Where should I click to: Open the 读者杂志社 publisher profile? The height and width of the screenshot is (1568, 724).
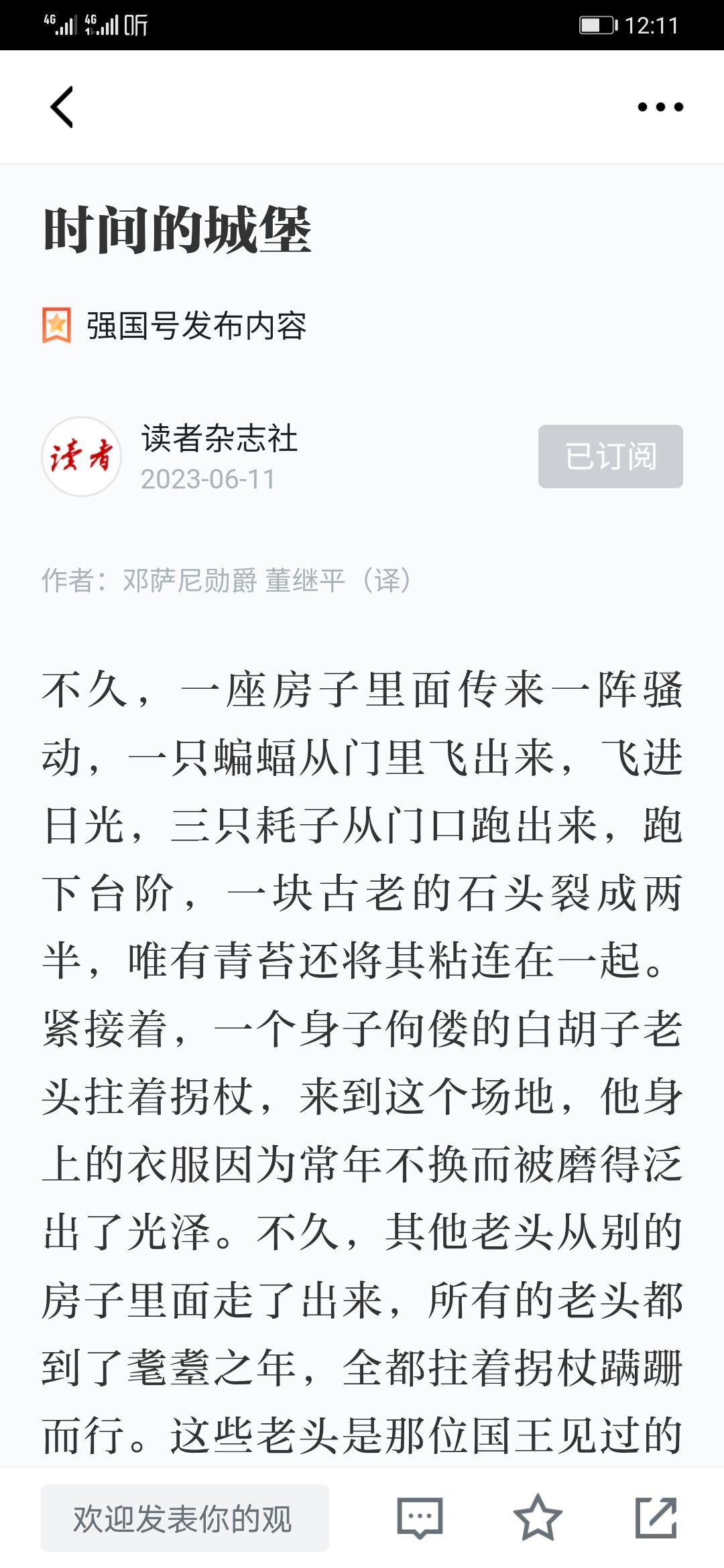coord(219,439)
